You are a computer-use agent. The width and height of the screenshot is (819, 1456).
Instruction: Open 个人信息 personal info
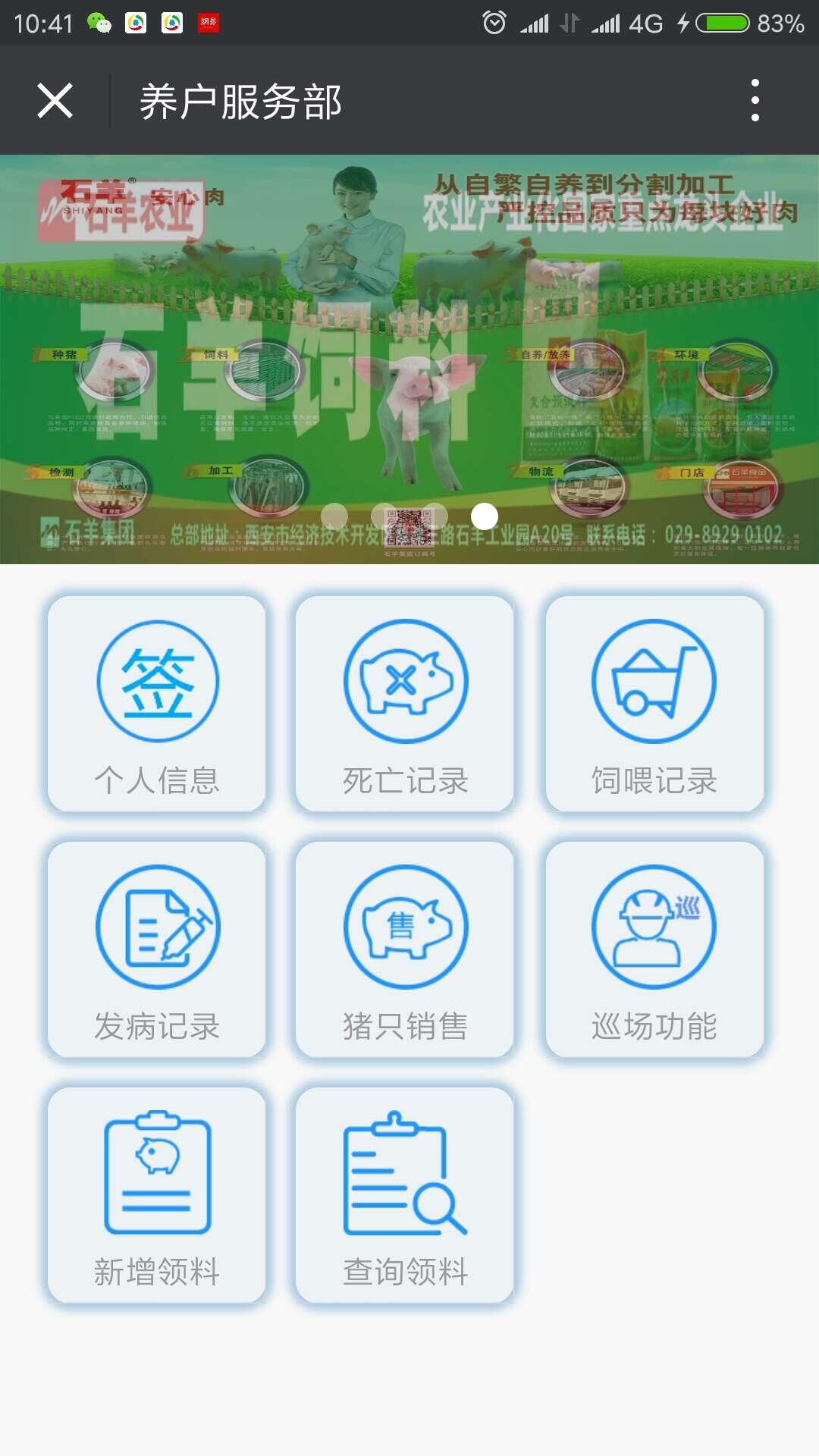(157, 703)
